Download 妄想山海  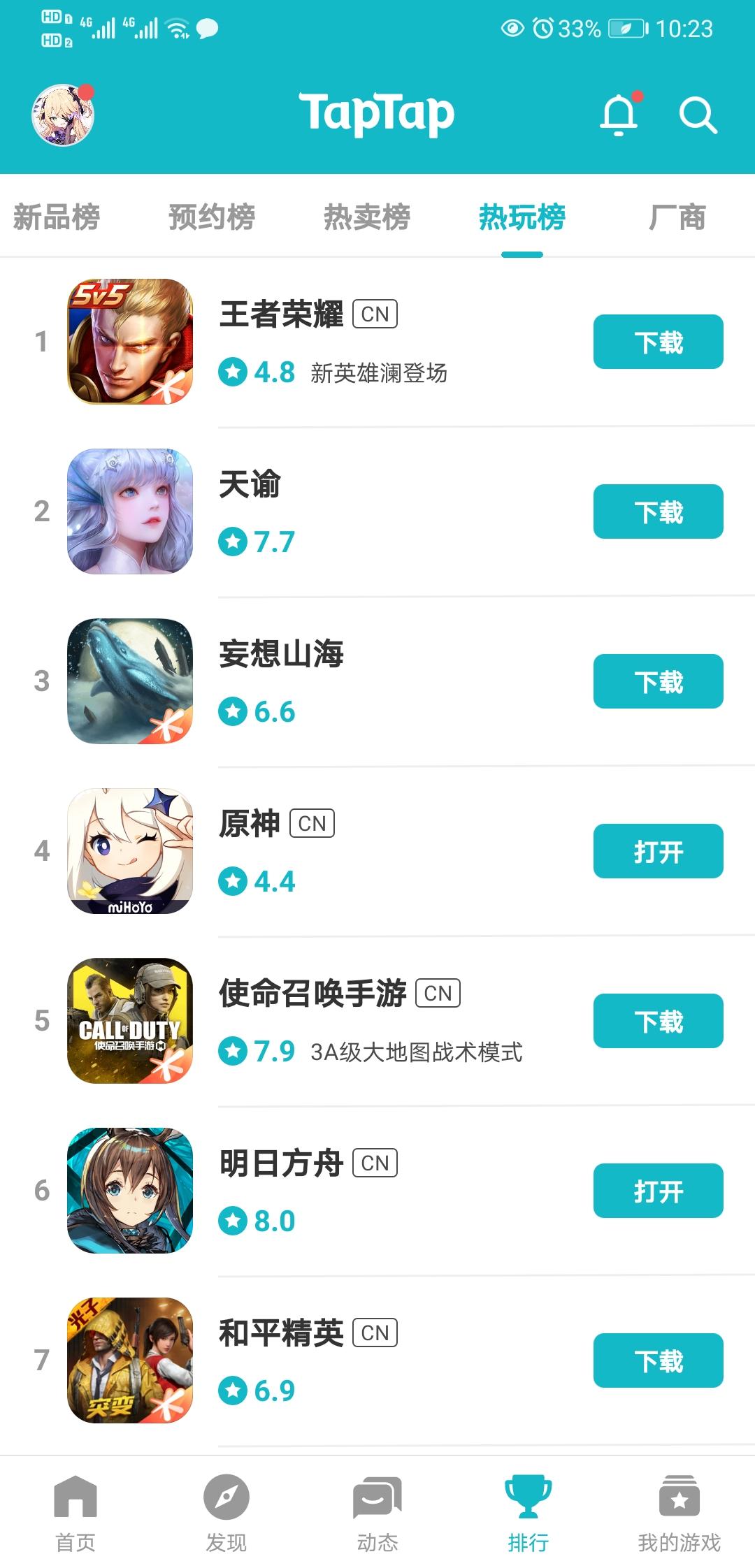pos(659,681)
